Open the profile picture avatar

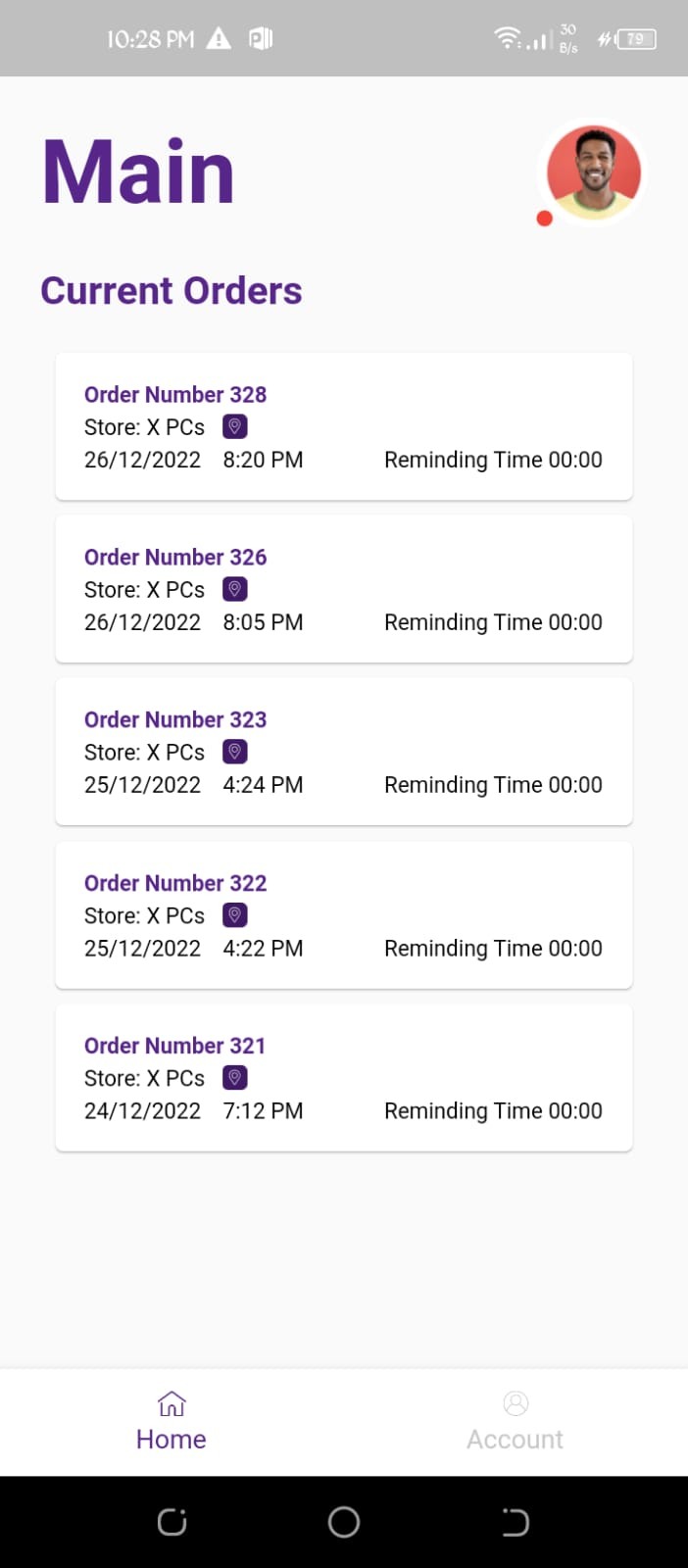tap(593, 172)
